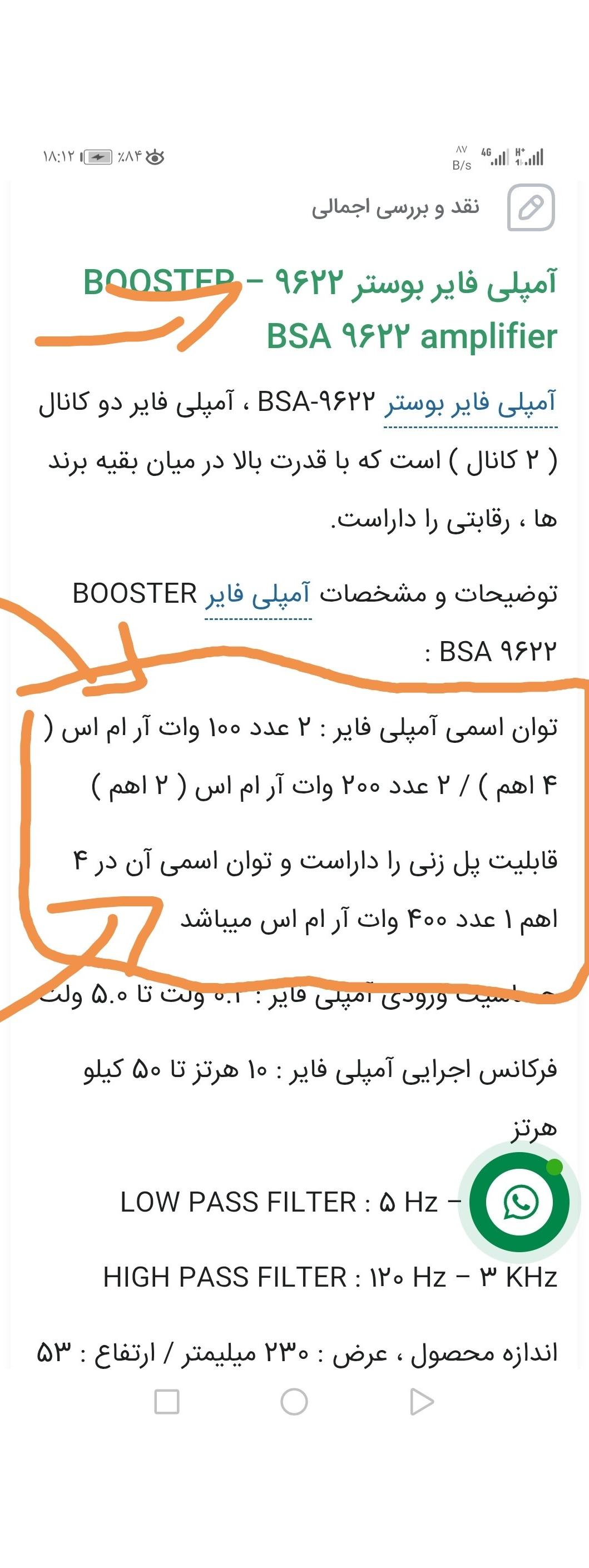Open the underlined آمپلی فایر بوستر link

pyautogui.click(x=470, y=404)
